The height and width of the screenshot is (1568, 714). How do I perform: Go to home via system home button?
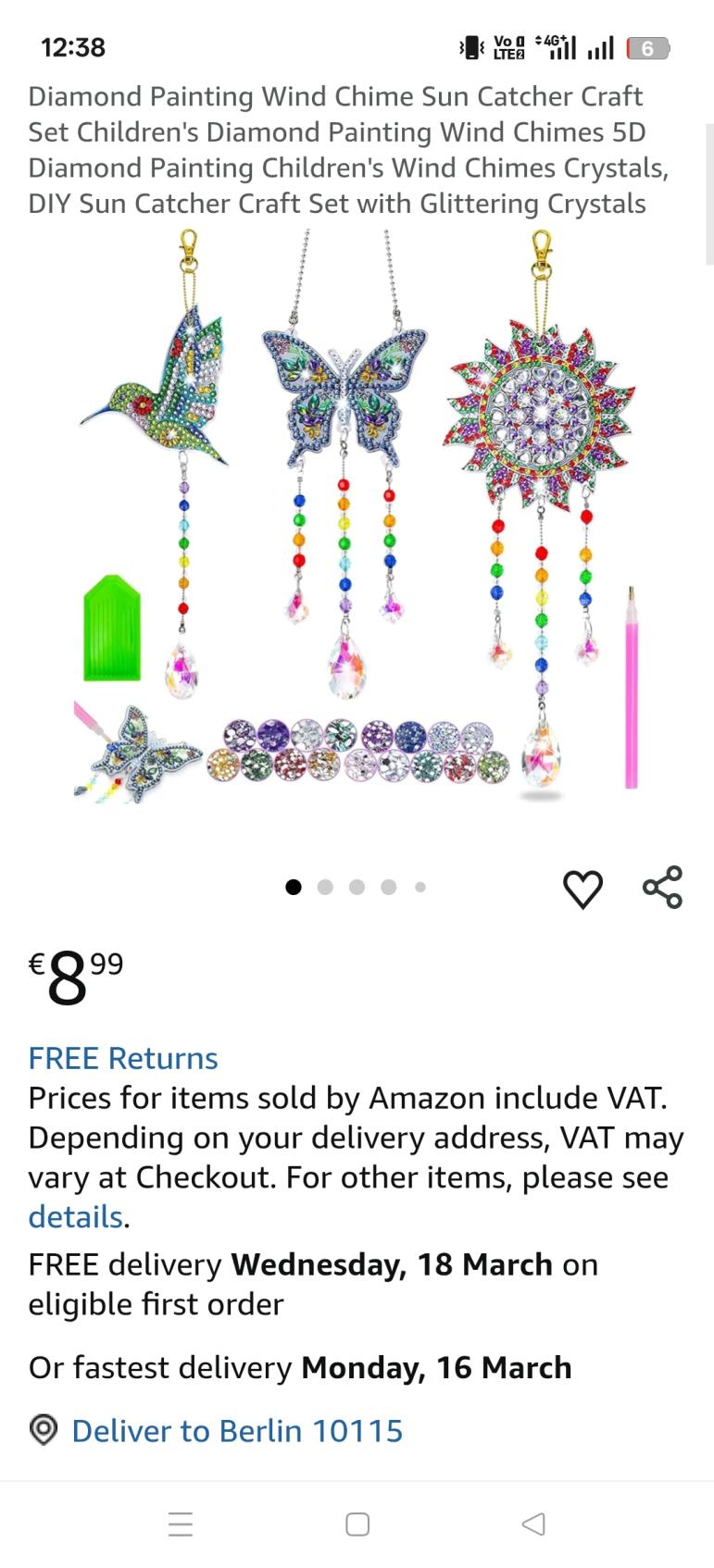pyautogui.click(x=357, y=1524)
